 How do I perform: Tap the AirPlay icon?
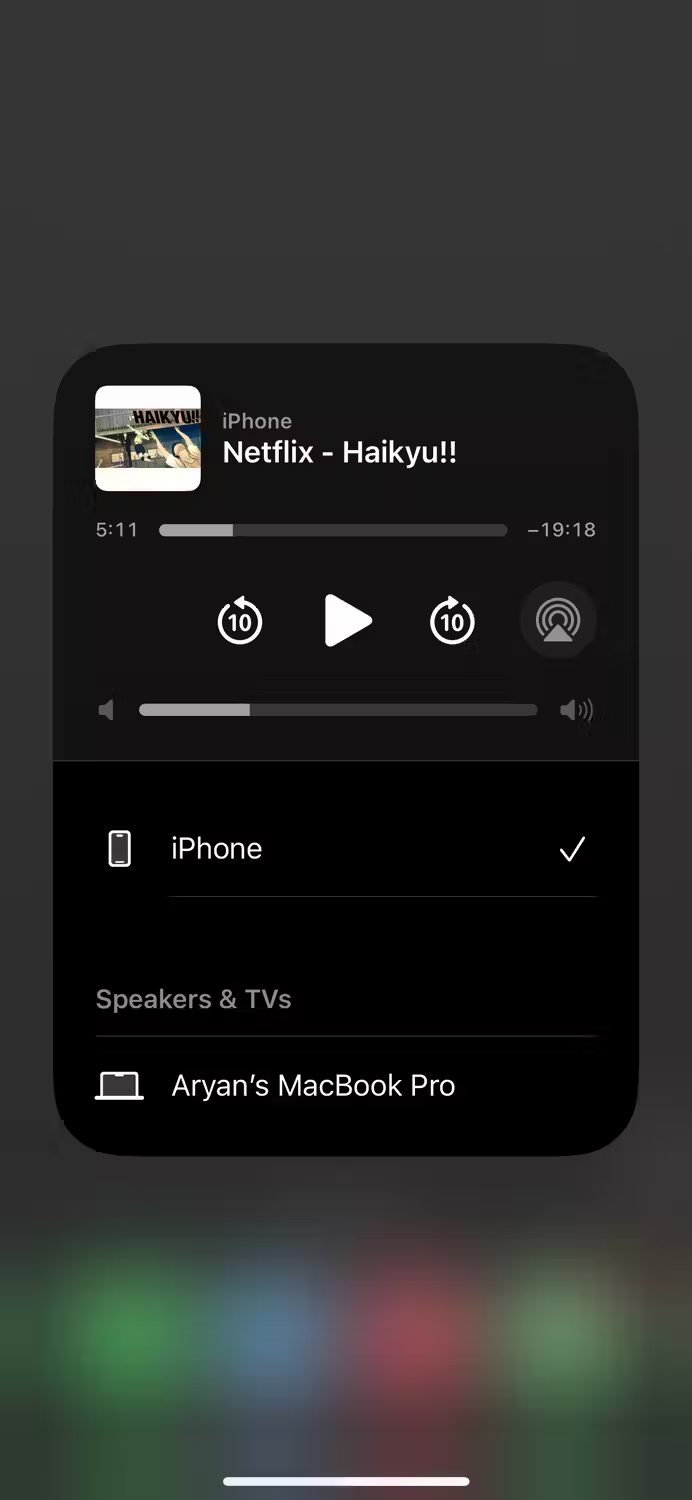point(558,621)
